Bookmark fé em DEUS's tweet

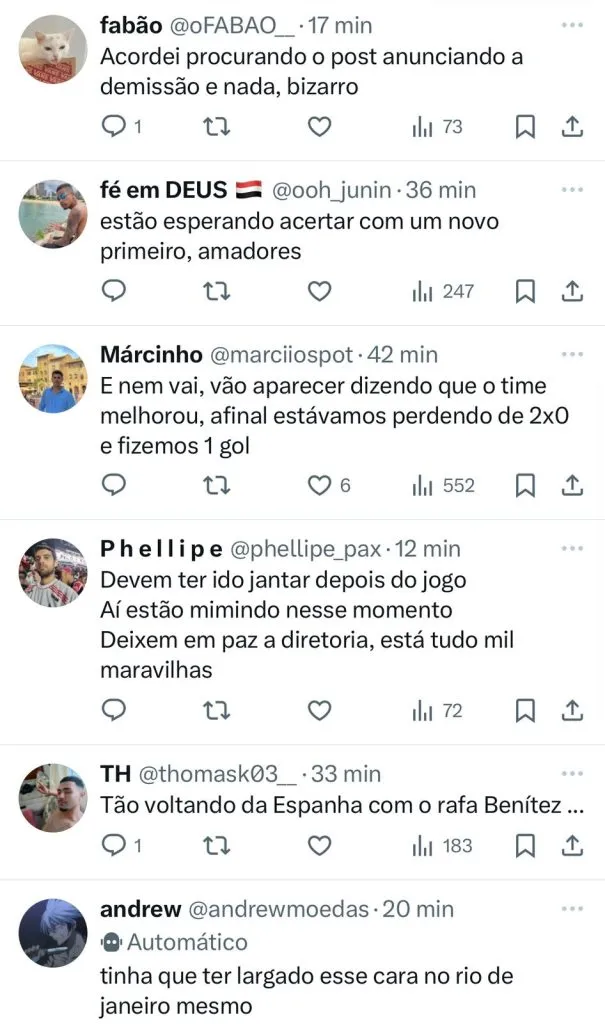pos(525,291)
